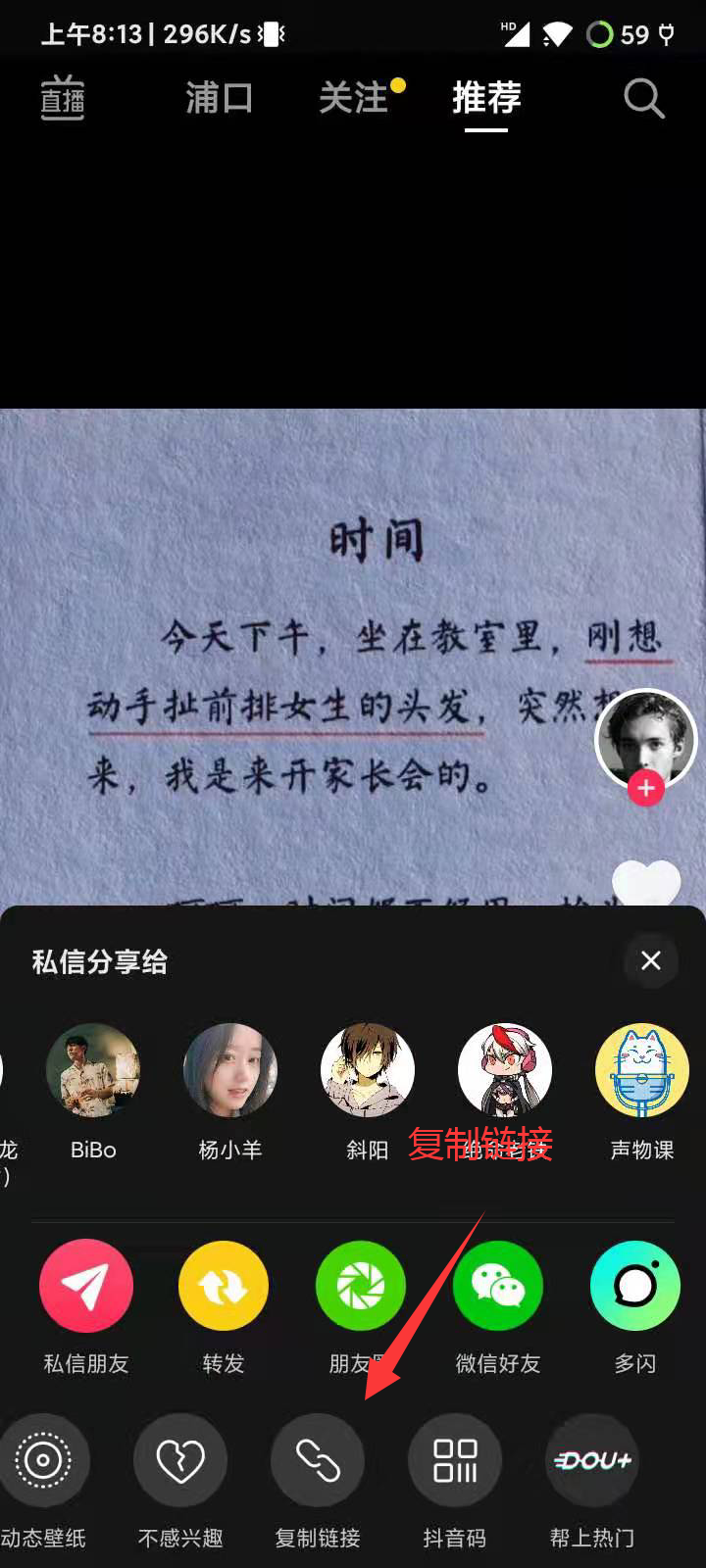Viewport: 706px width, 1568px height.
Task: Share to contact BiBo
Action: (x=93, y=1071)
